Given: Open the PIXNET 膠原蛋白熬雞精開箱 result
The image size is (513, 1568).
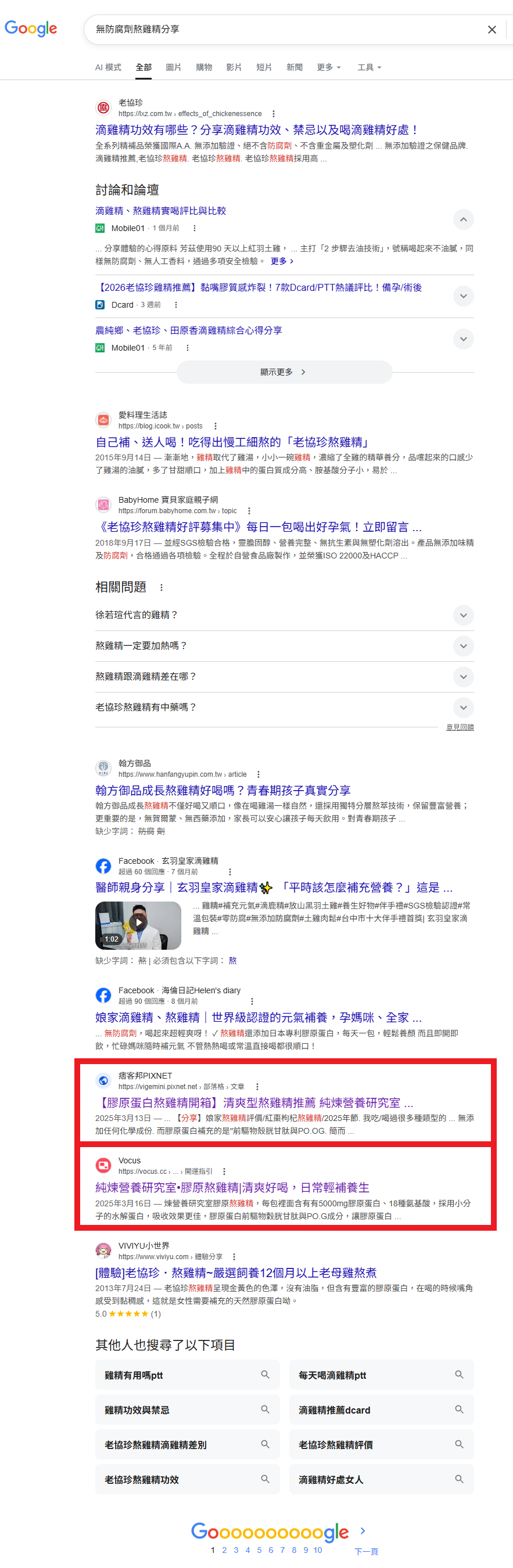Looking at the screenshot, I should [x=254, y=1102].
